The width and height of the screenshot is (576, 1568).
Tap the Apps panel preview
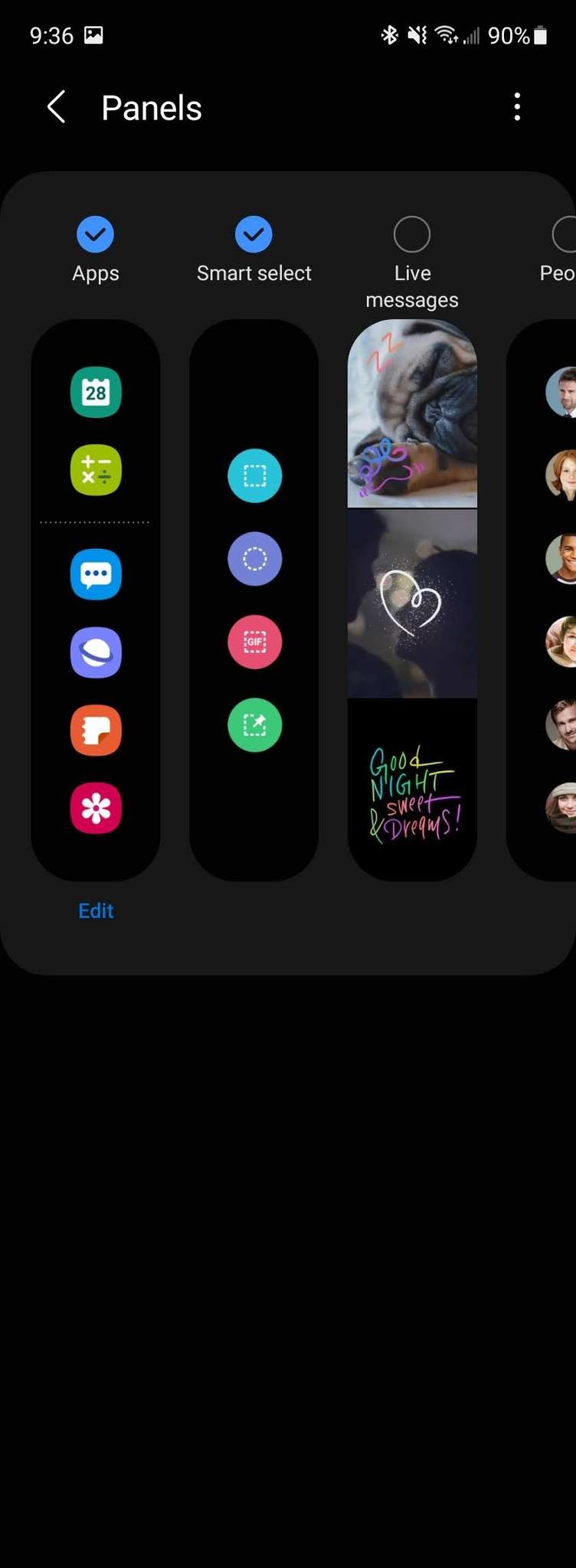[96, 599]
